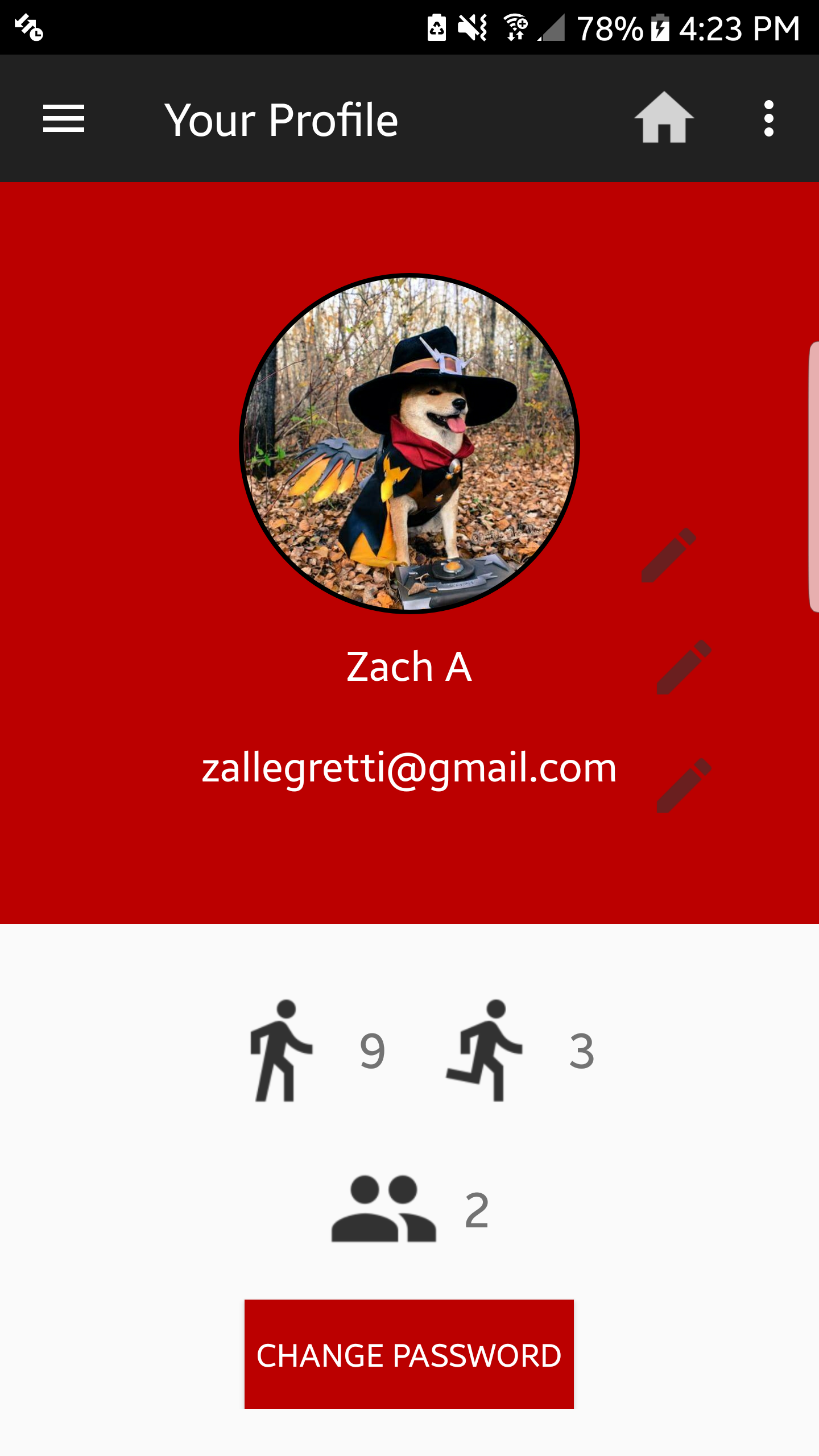Open the three-dot overflow menu

pos(769,118)
